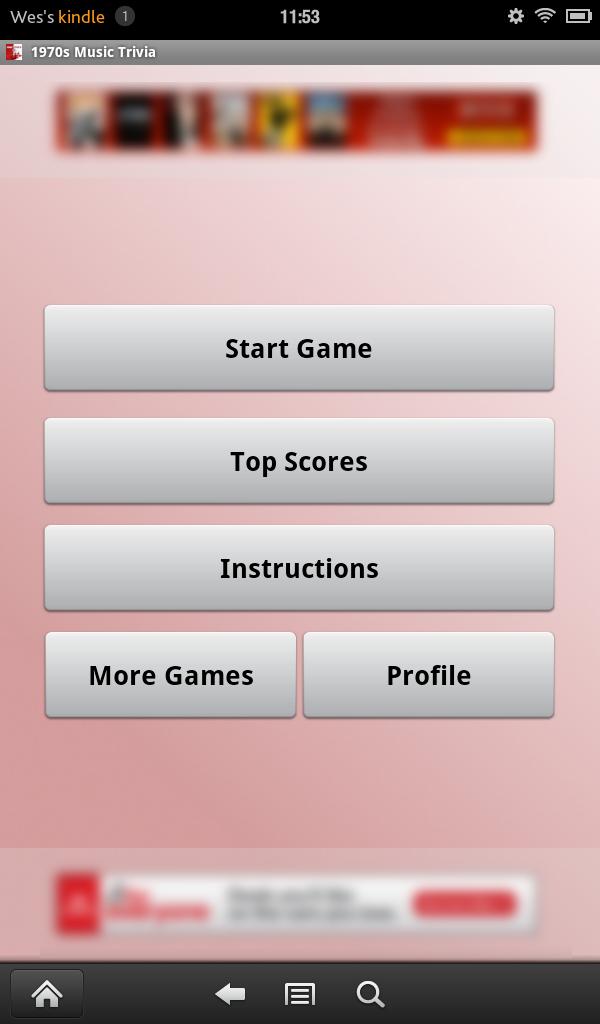This screenshot has height=1024, width=600.
Task: Open the Profile screen
Action: (428, 675)
